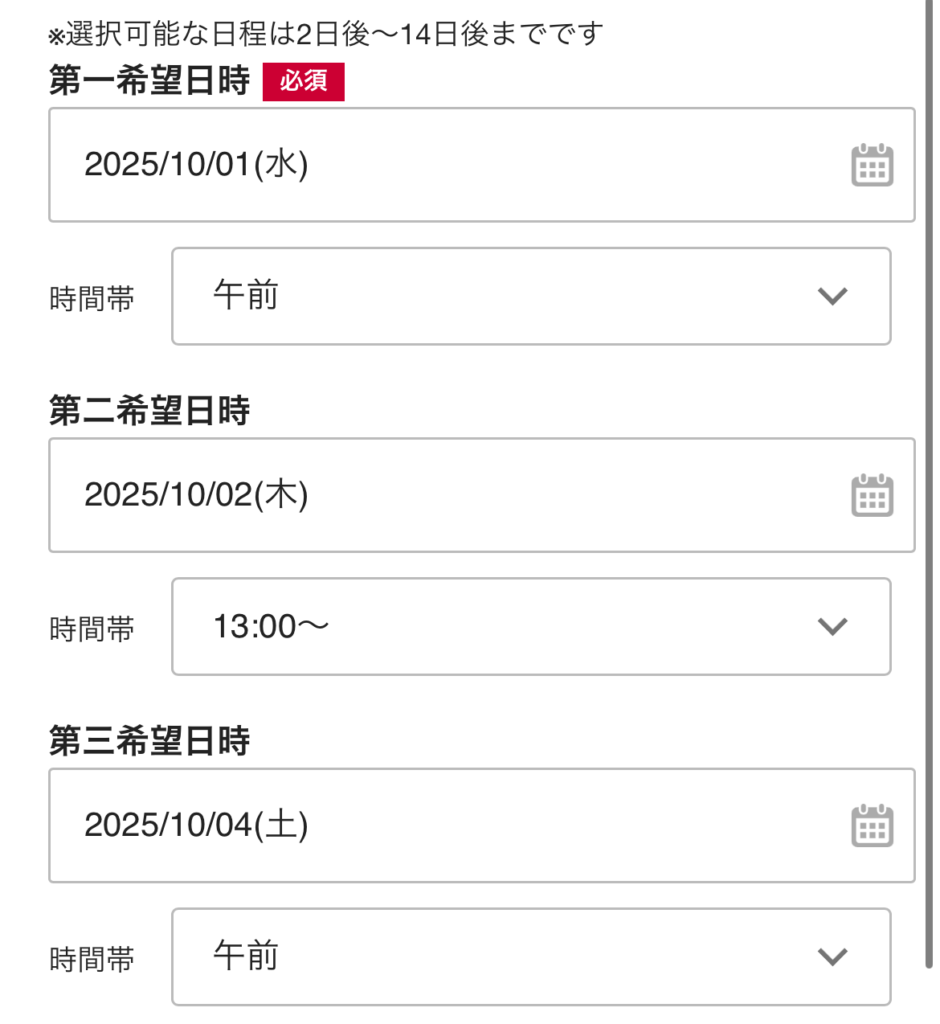
Task: Expand the first choice time slot dropdown
Action: [x=531, y=297]
